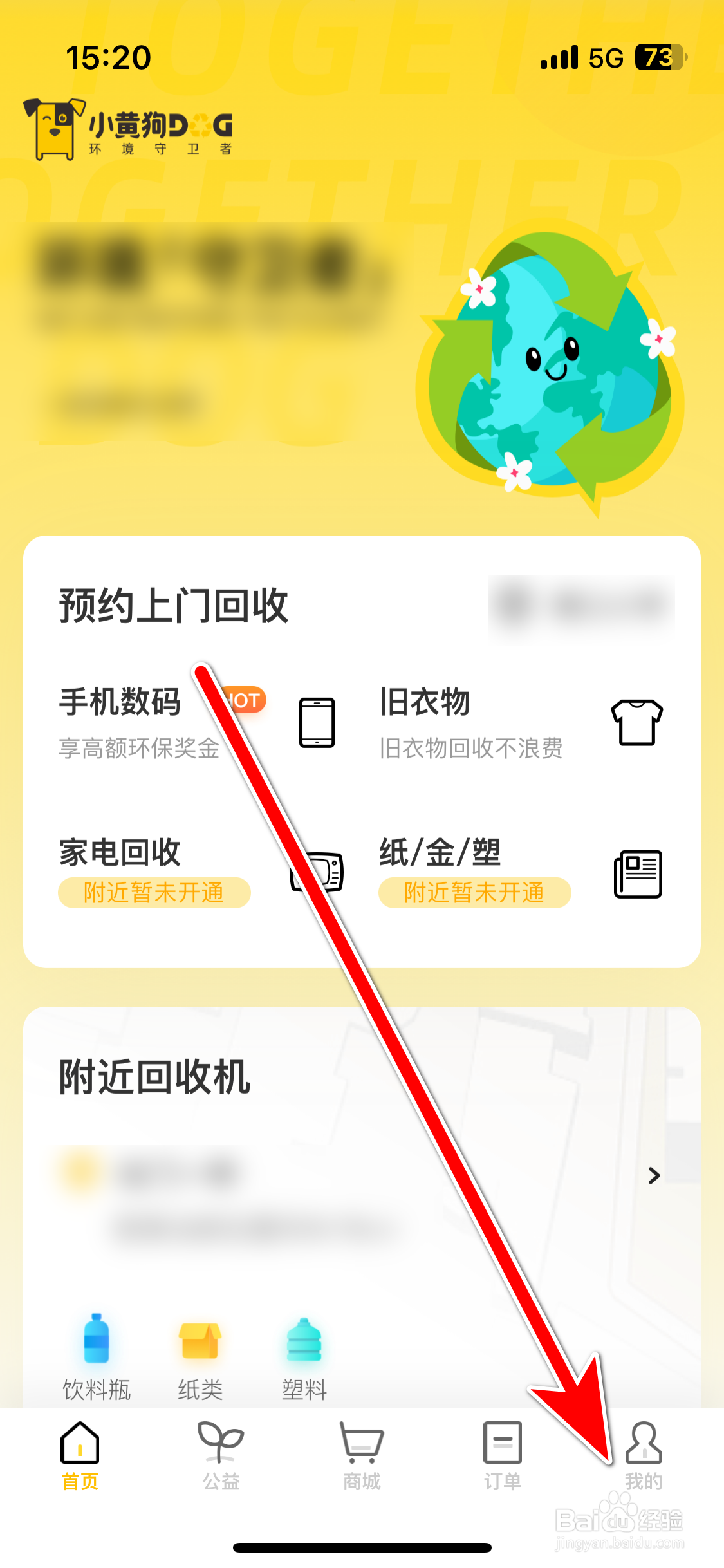Select the t-shirt icon for 旧衣物
Viewport: 724px width, 1568px height.
coord(637,721)
